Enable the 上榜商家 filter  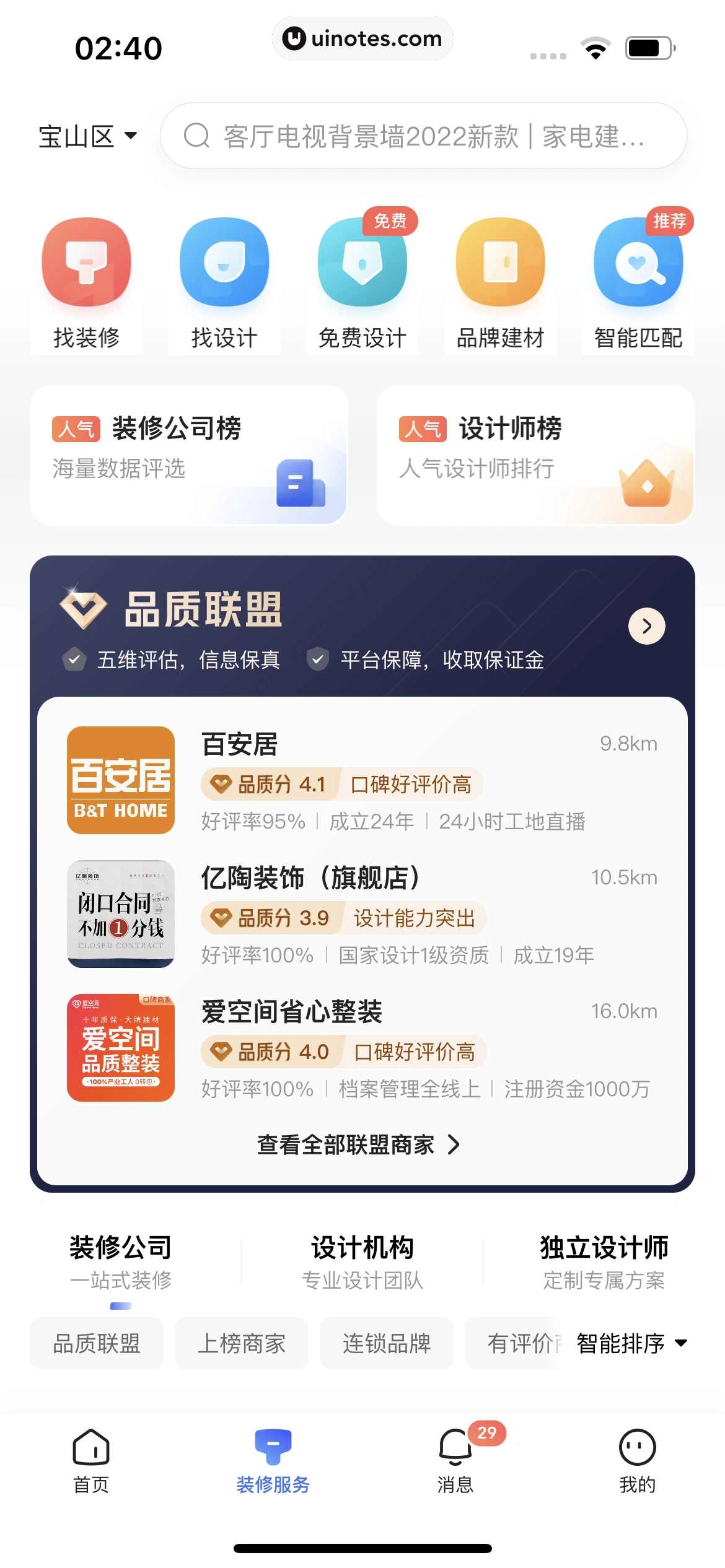[x=241, y=1343]
